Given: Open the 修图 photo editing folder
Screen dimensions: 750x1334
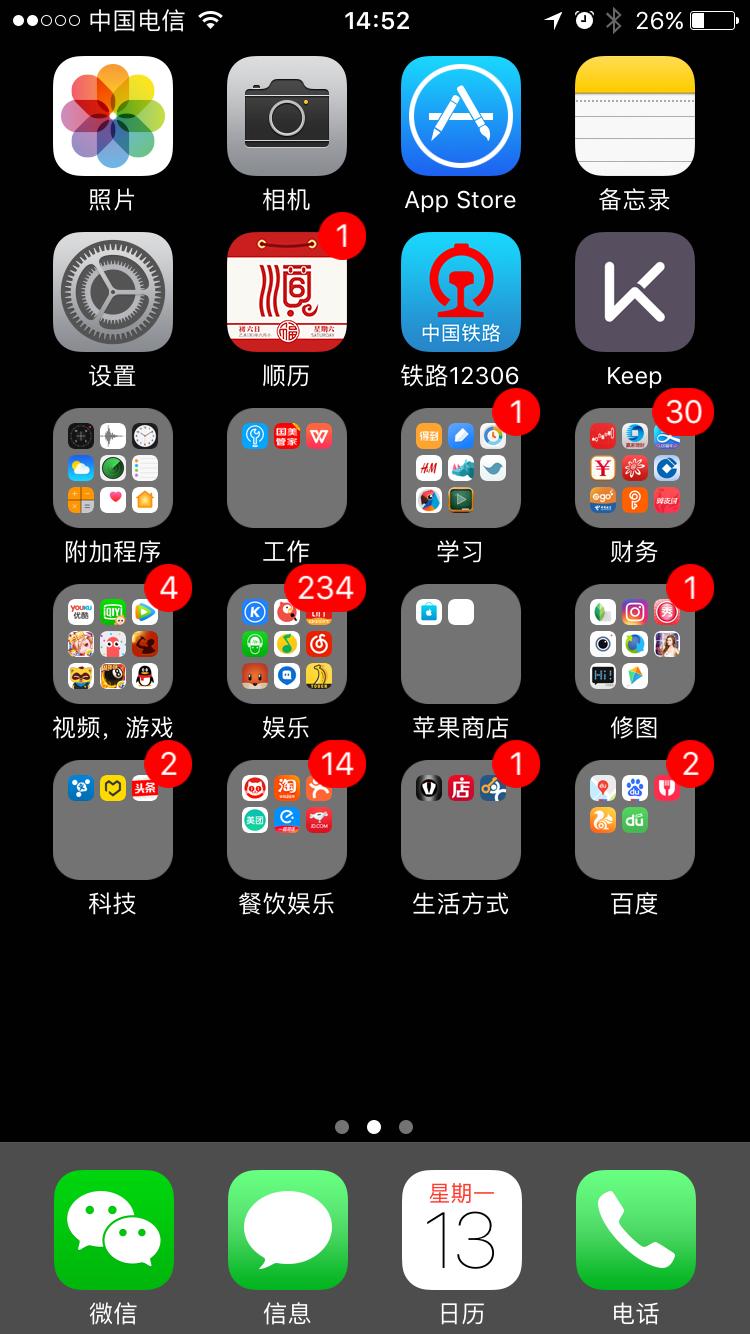Looking at the screenshot, I should tap(634, 644).
